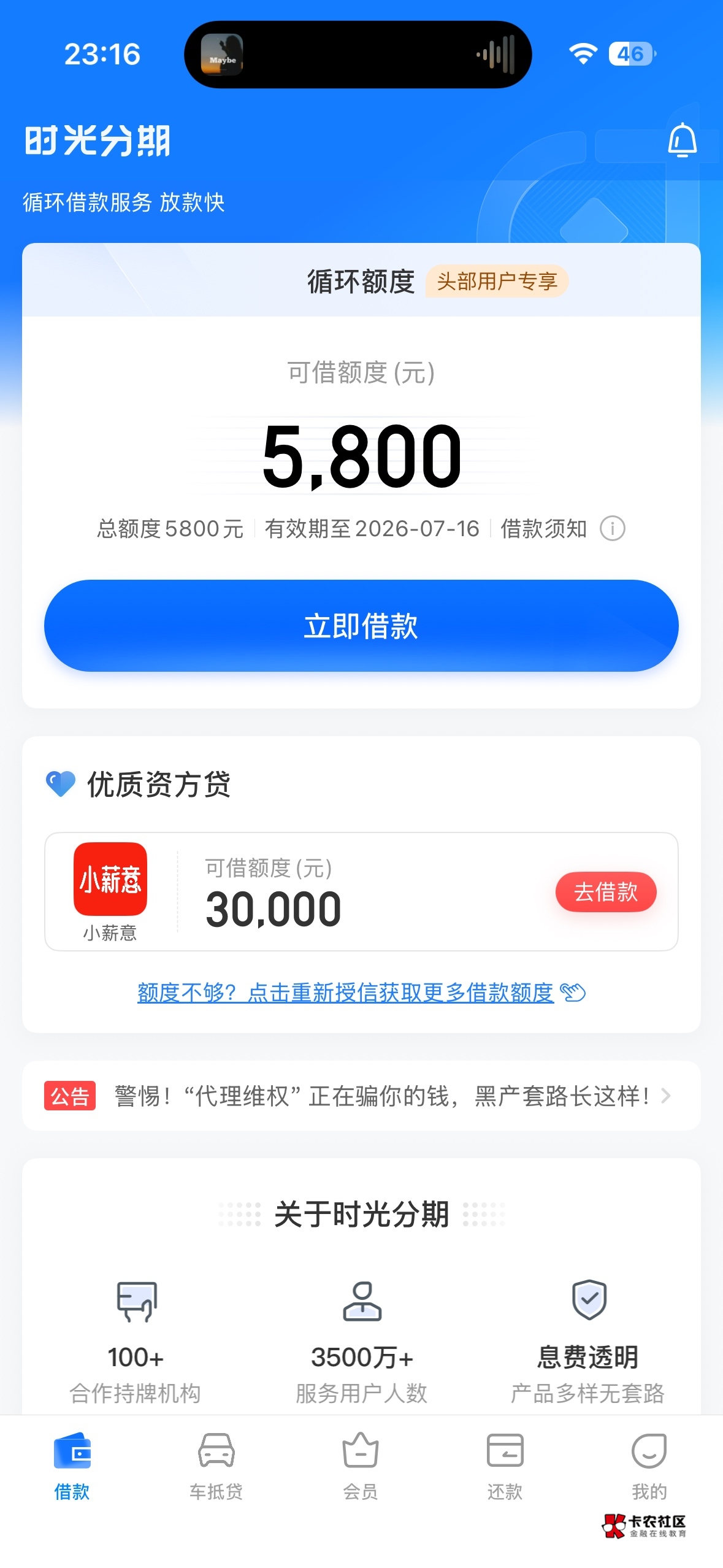The height and width of the screenshot is (1568, 723).
Task: Open the 借款须知 info icon
Action: 612,528
